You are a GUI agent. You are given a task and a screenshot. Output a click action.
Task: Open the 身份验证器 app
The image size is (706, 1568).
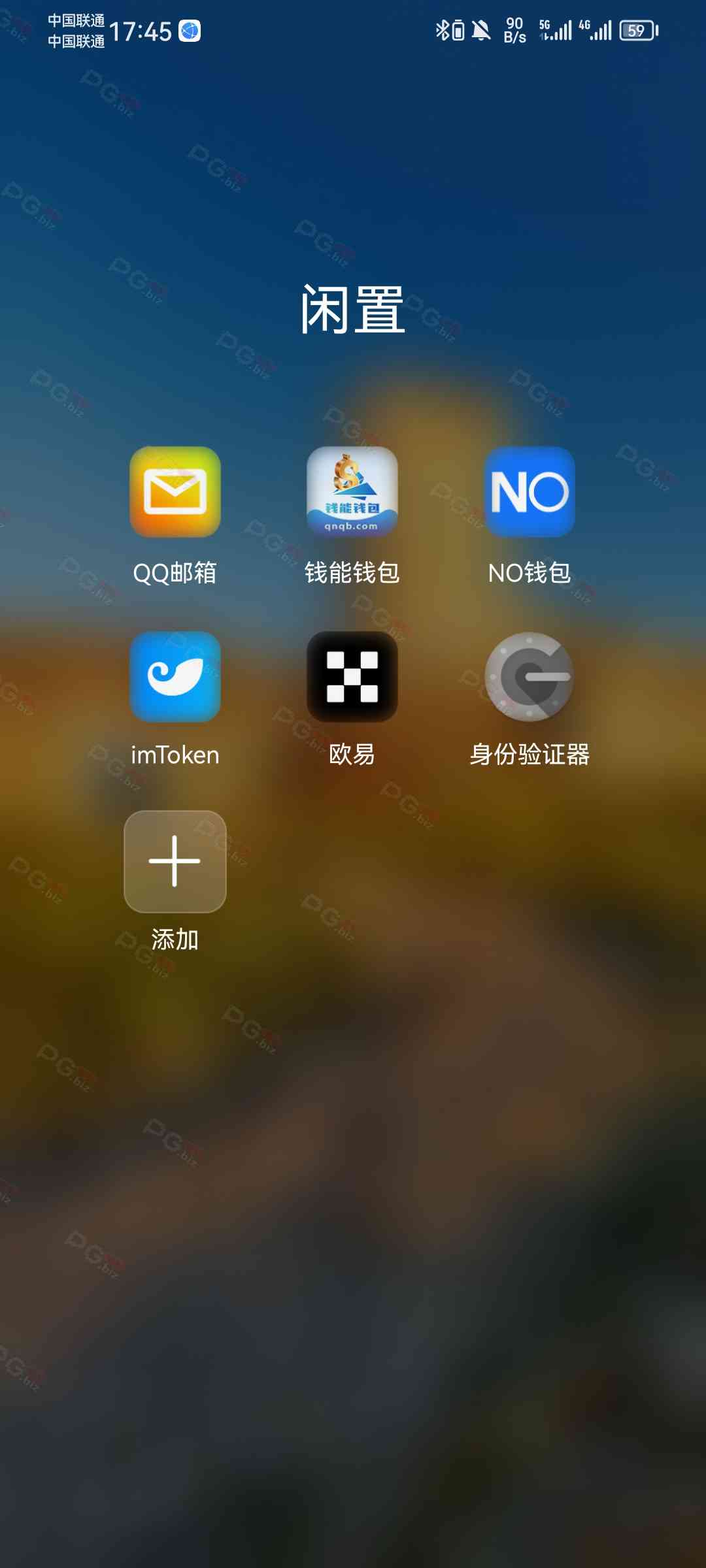point(529,677)
